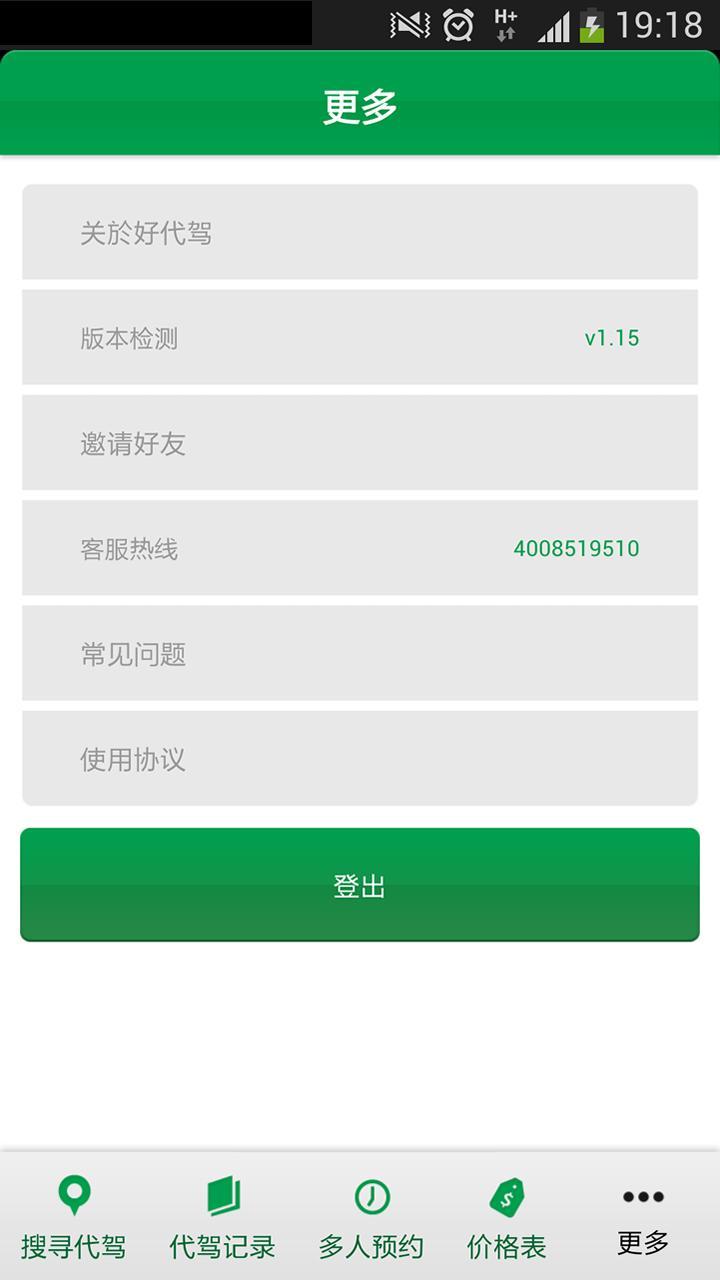Open the 关於好代驾 about page
This screenshot has height=1280, width=720.
pos(358,232)
